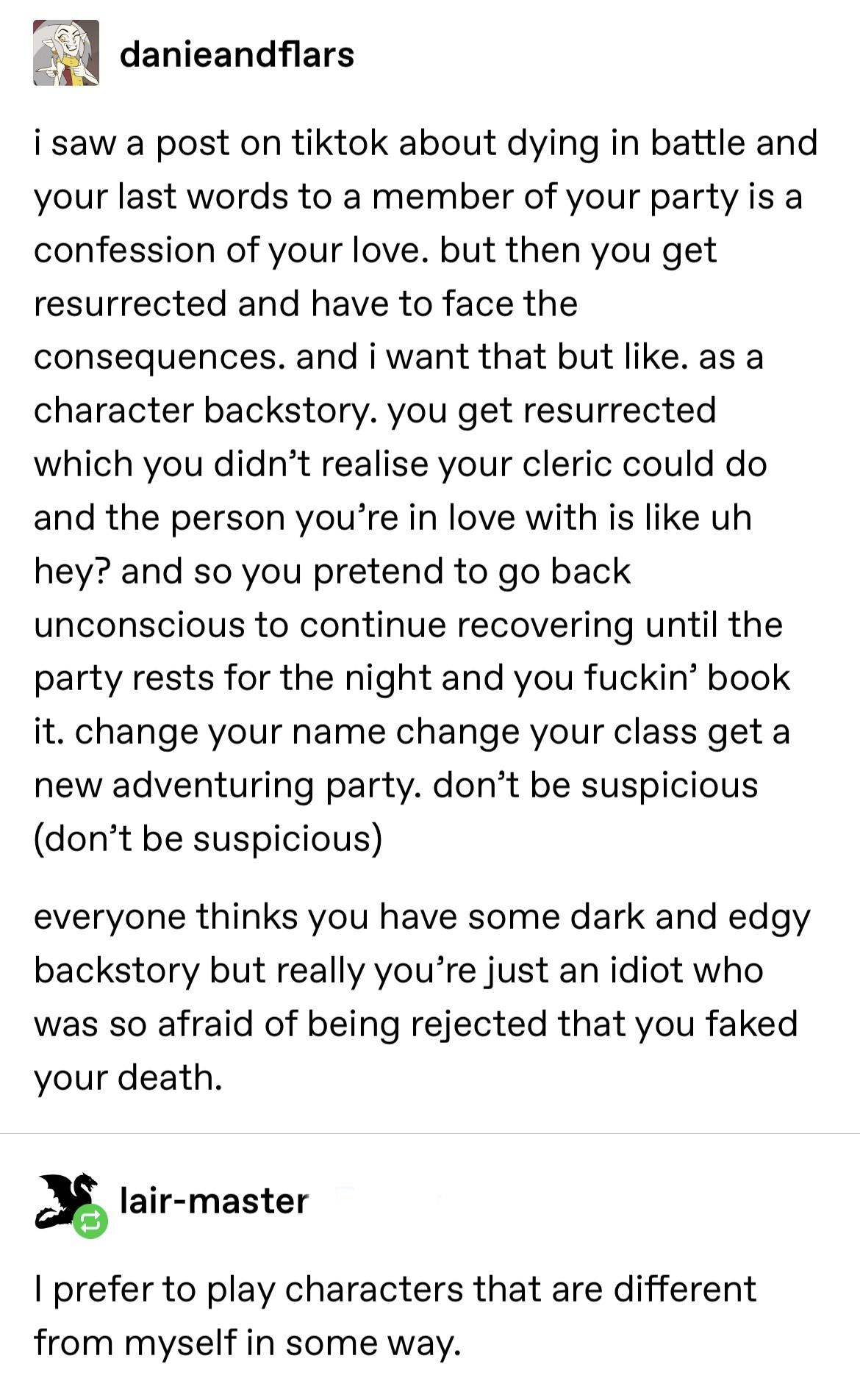Open danieandflars' profile avatar
The image size is (860, 1400).
click(66, 53)
